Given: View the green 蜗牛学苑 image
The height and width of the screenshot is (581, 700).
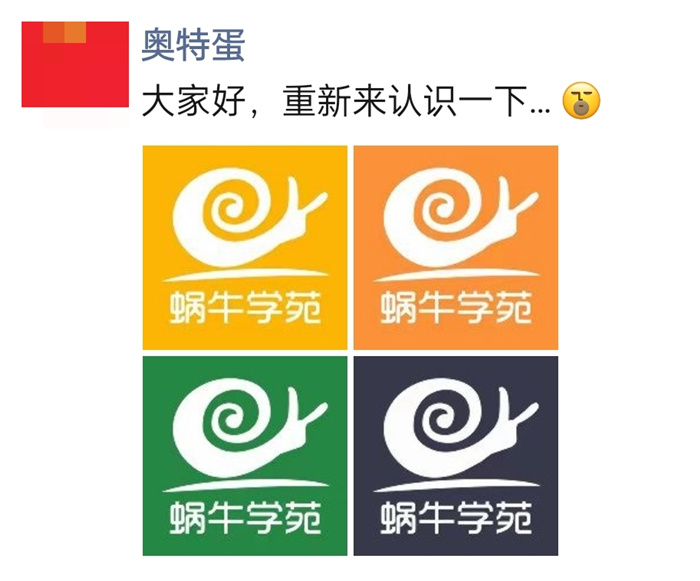Looking at the screenshot, I should (245, 455).
